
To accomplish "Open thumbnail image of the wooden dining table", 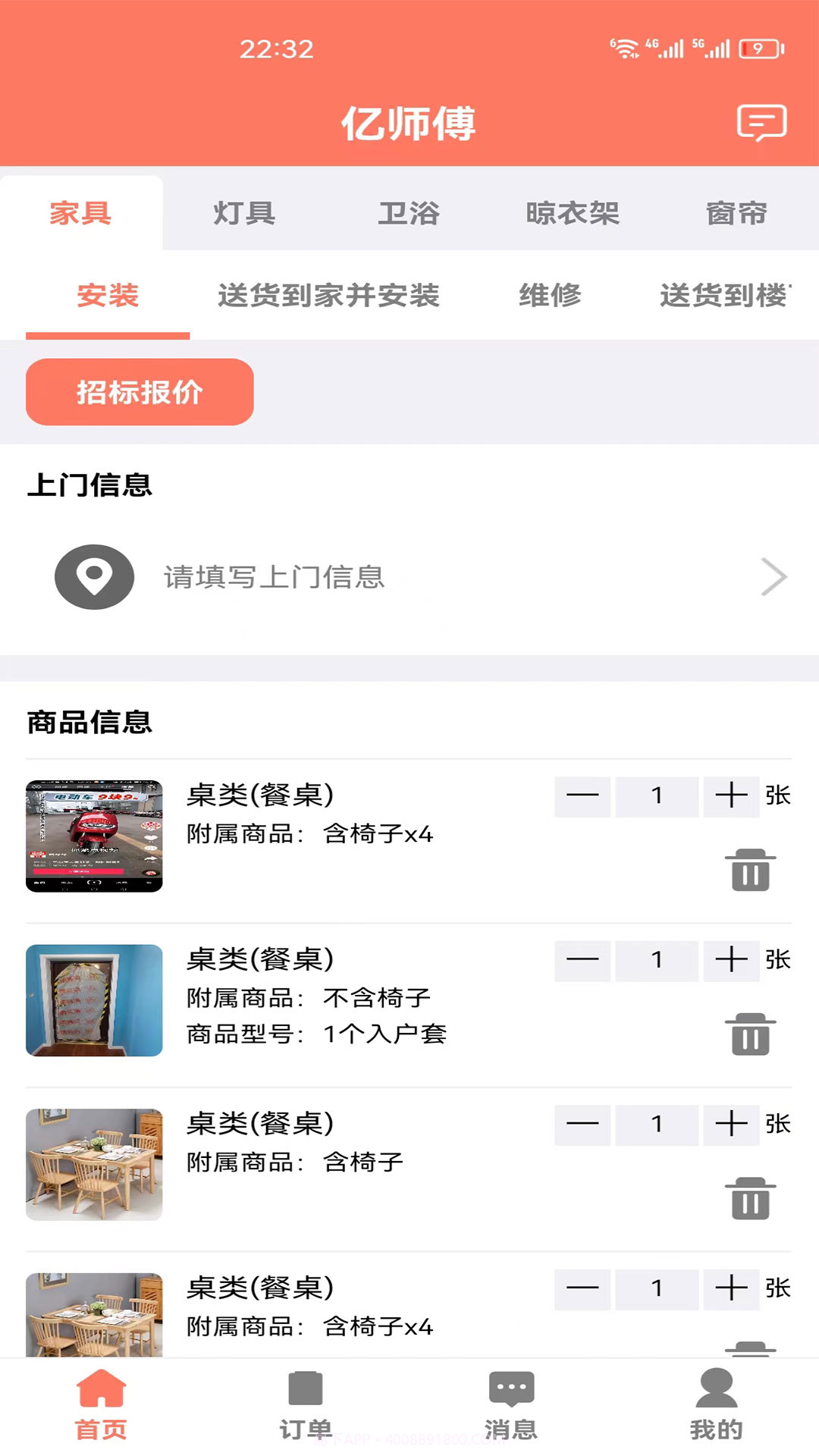I will (x=93, y=1164).
